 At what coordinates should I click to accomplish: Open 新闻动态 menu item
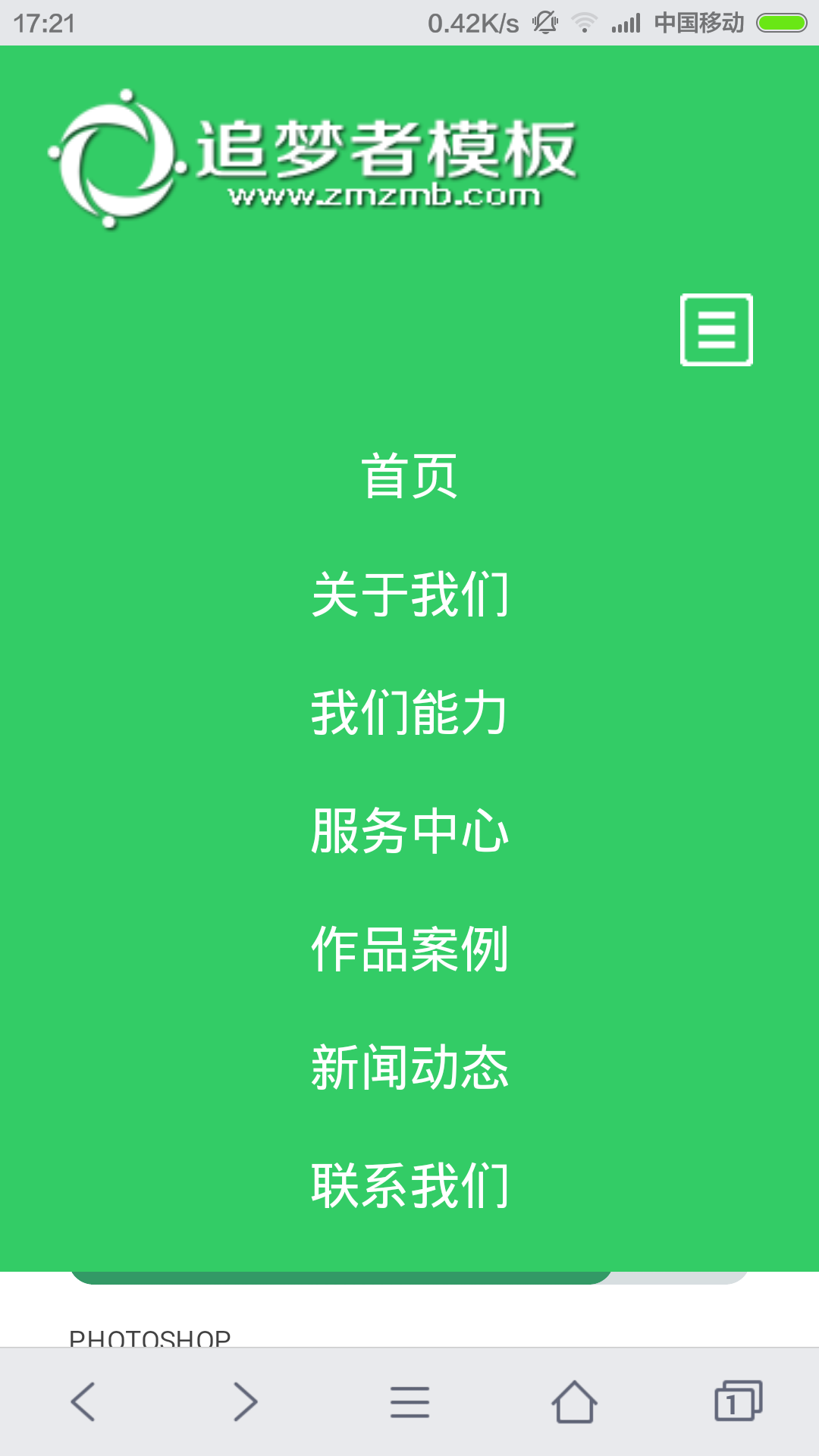click(x=409, y=1068)
